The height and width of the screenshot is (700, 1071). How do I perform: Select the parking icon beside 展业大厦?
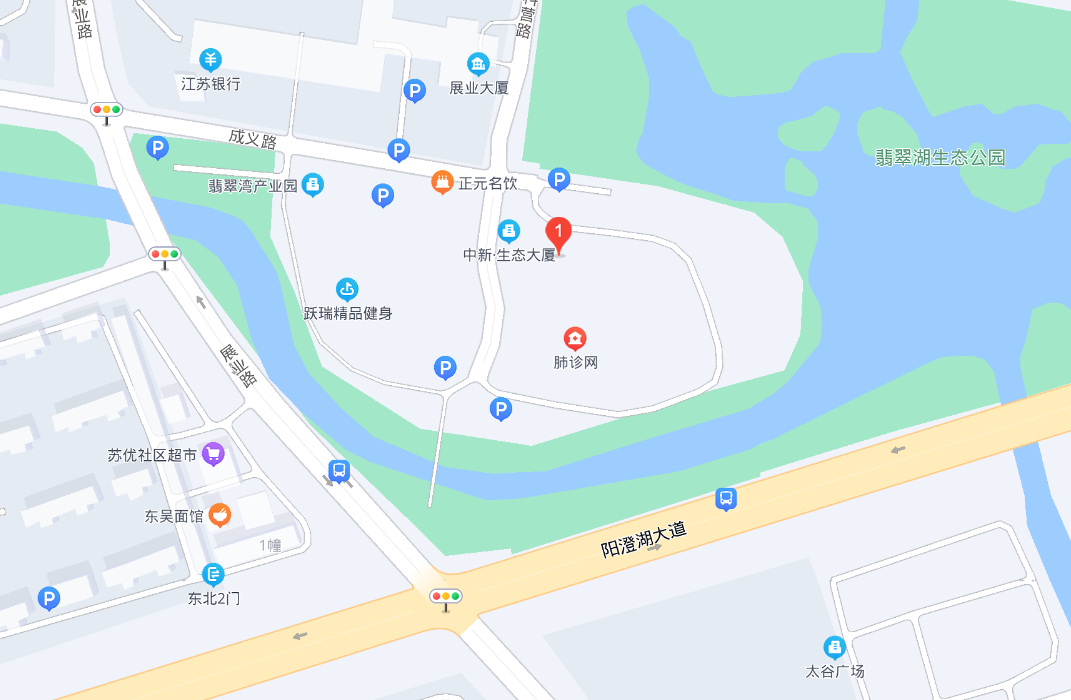click(414, 91)
